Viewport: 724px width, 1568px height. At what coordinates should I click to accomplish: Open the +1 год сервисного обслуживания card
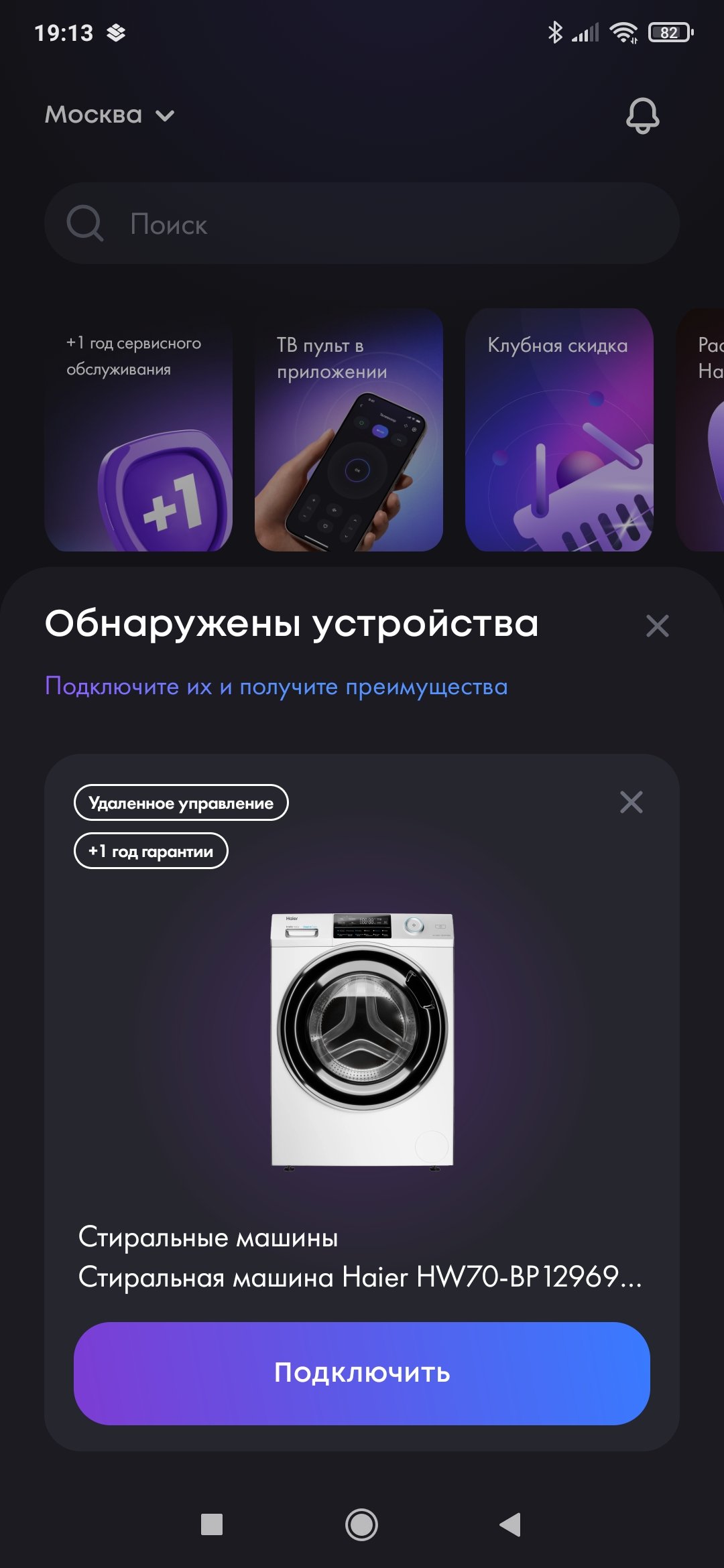(139, 430)
